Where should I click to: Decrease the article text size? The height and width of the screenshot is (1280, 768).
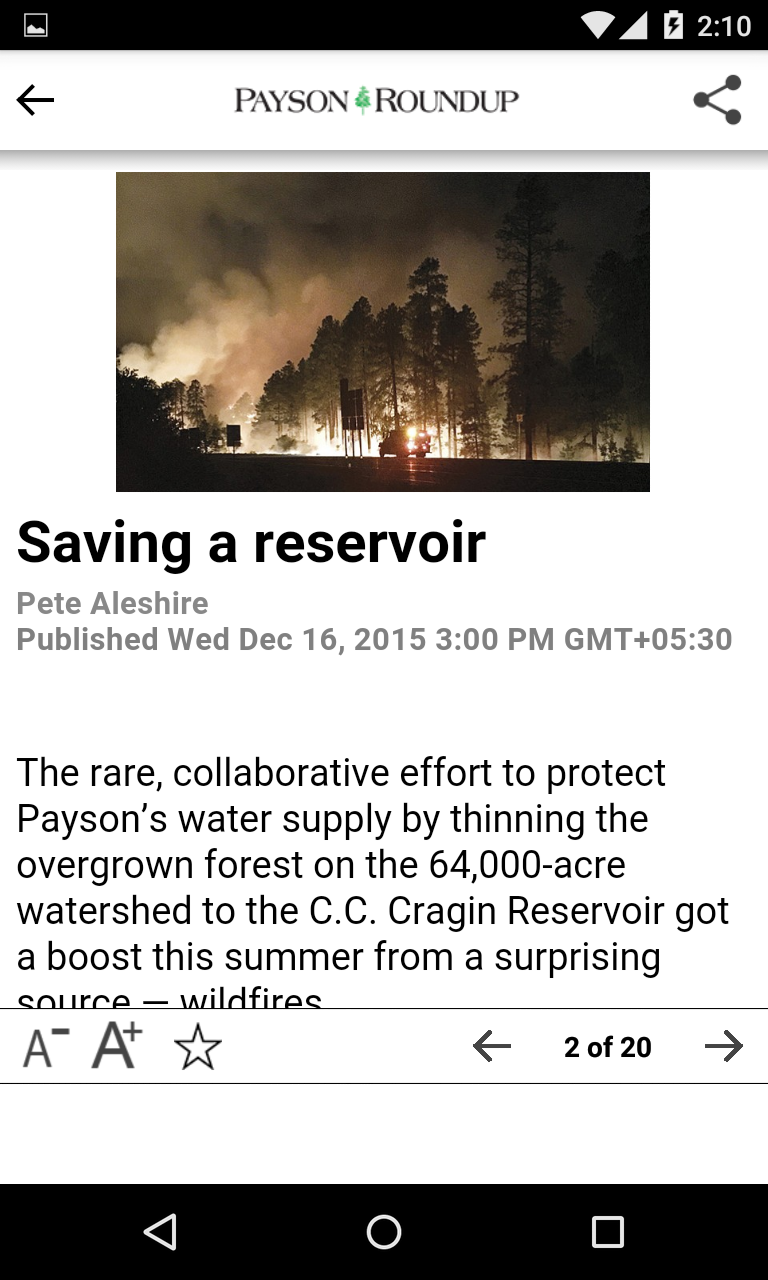coord(46,1047)
